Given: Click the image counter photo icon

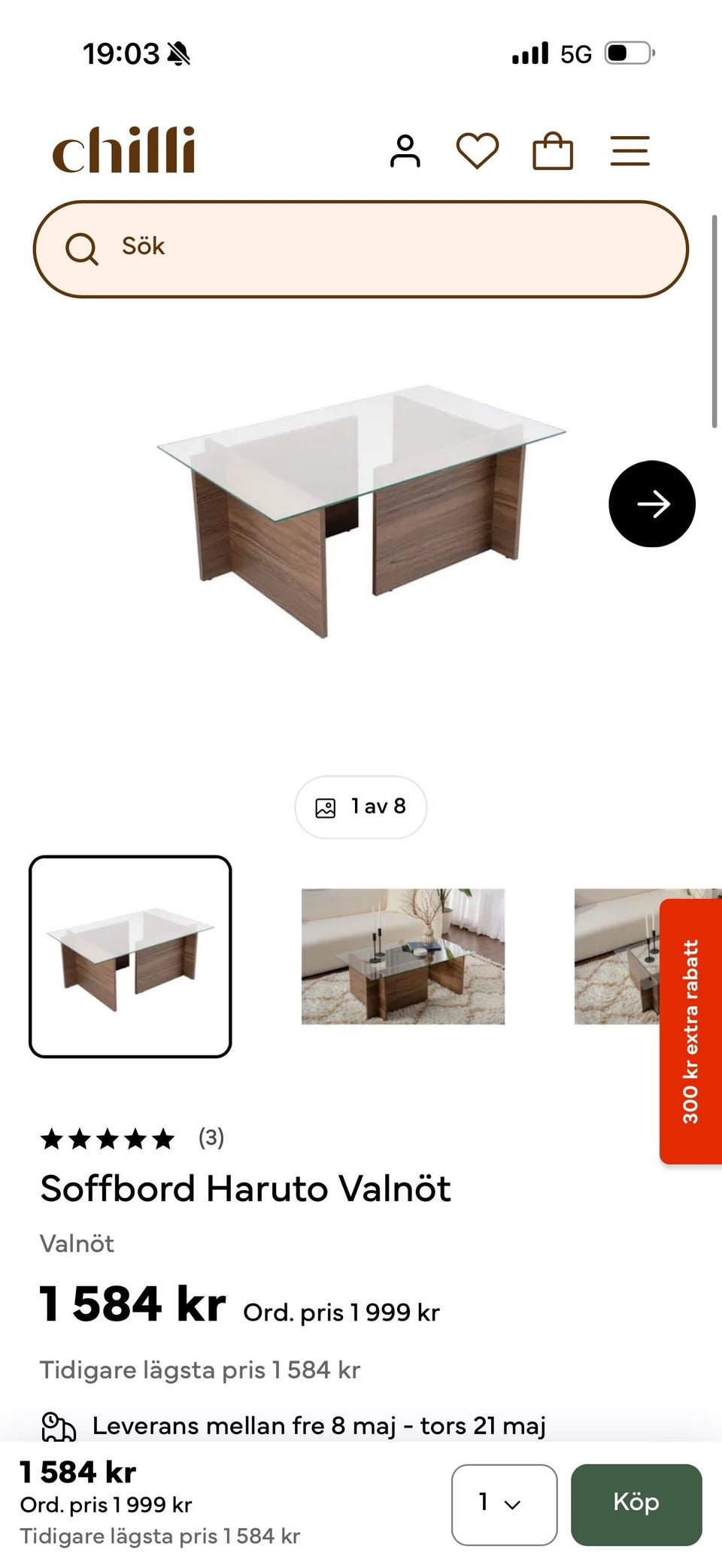Looking at the screenshot, I should pos(326,807).
